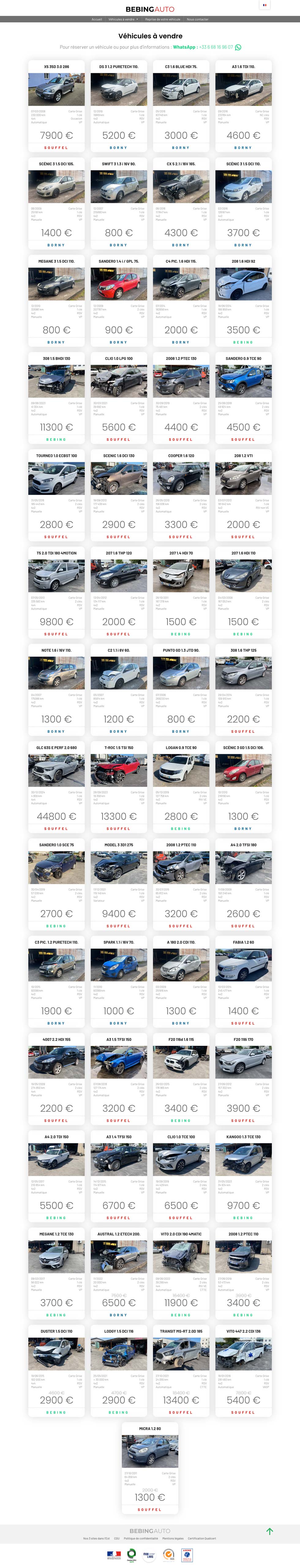Image resolution: width=300 pixels, height=1568 pixels.
Task: View the Tourneo 1.0 EcoBoost 100 card
Action: coord(57,478)
